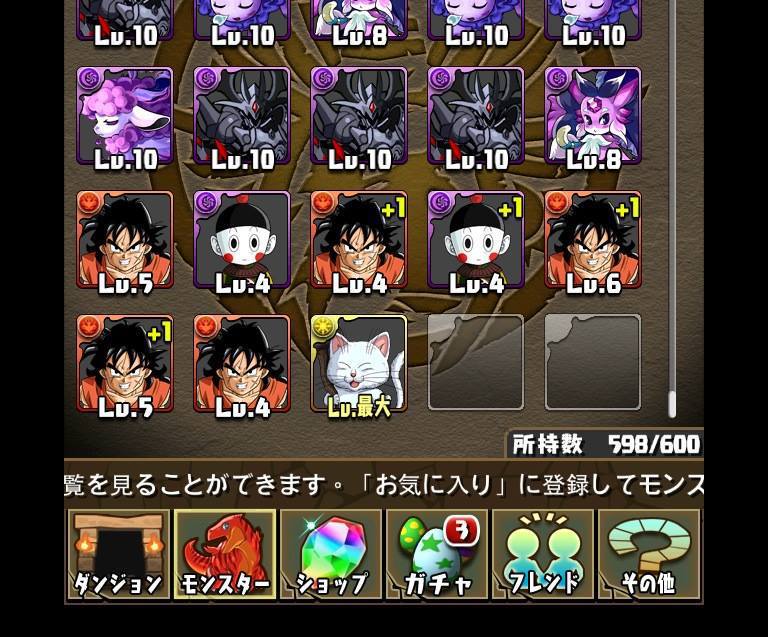
Task: Open the ダンジョン (Dungeon) tab
Action: click(x=118, y=553)
